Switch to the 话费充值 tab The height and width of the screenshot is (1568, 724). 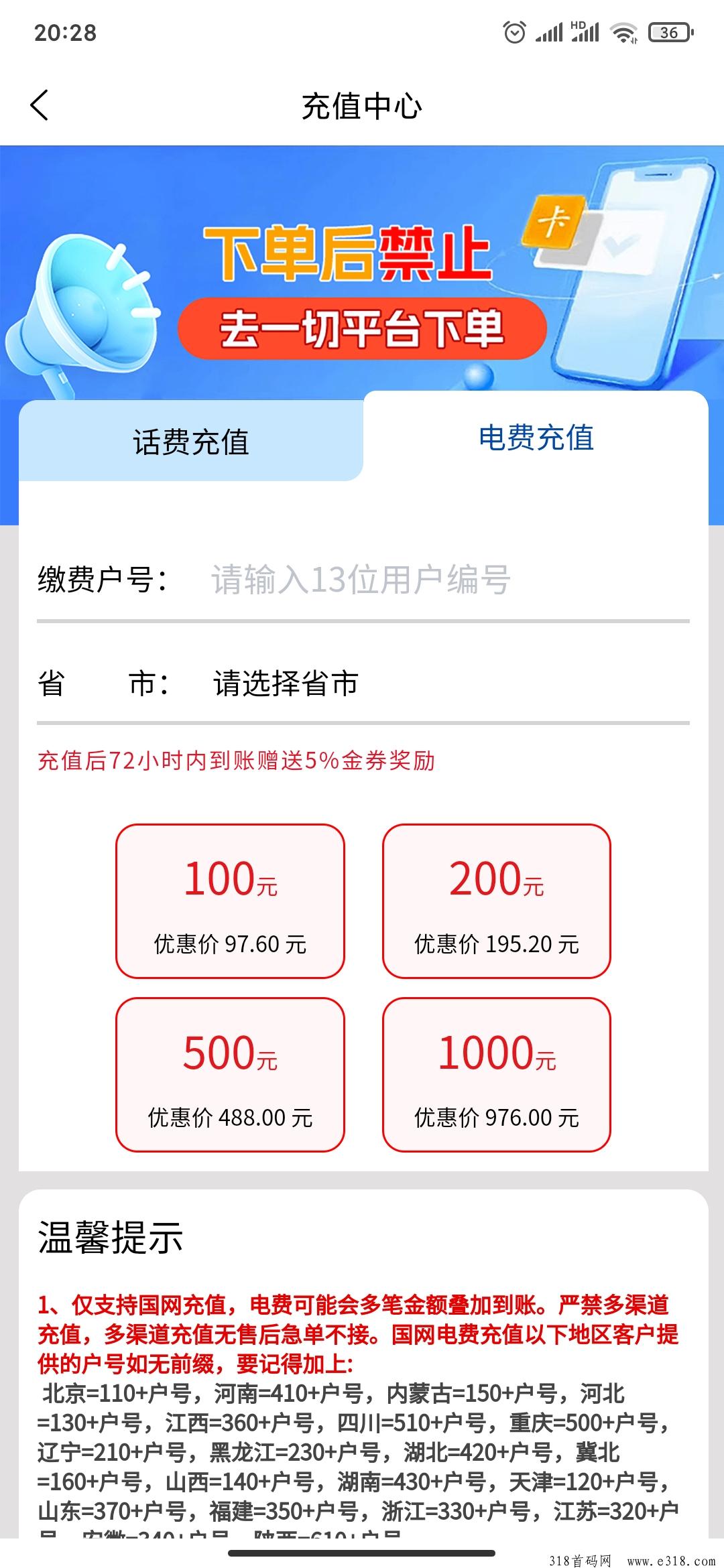point(191,442)
